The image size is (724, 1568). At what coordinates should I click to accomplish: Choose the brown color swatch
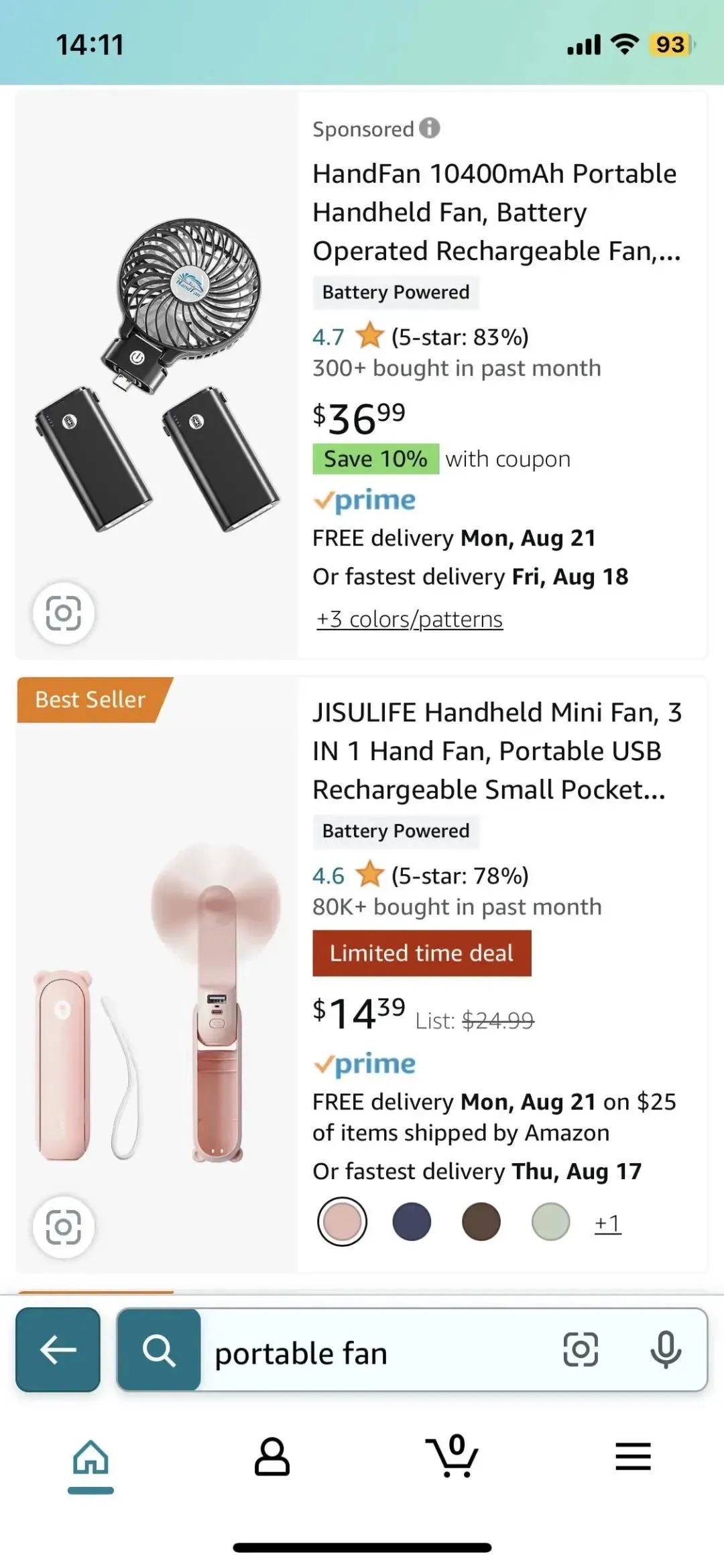pyautogui.click(x=481, y=1221)
